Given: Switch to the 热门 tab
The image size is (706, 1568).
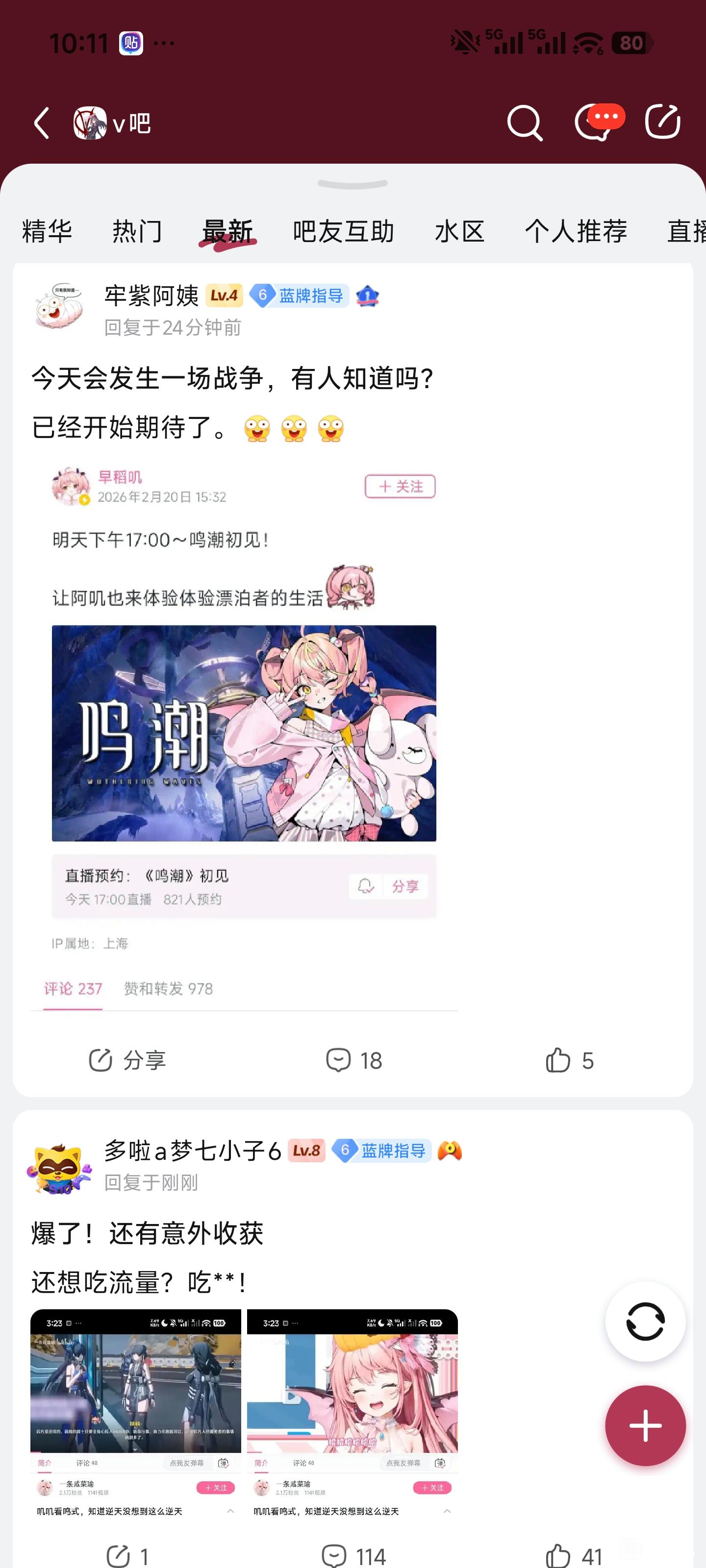Looking at the screenshot, I should tap(137, 231).
